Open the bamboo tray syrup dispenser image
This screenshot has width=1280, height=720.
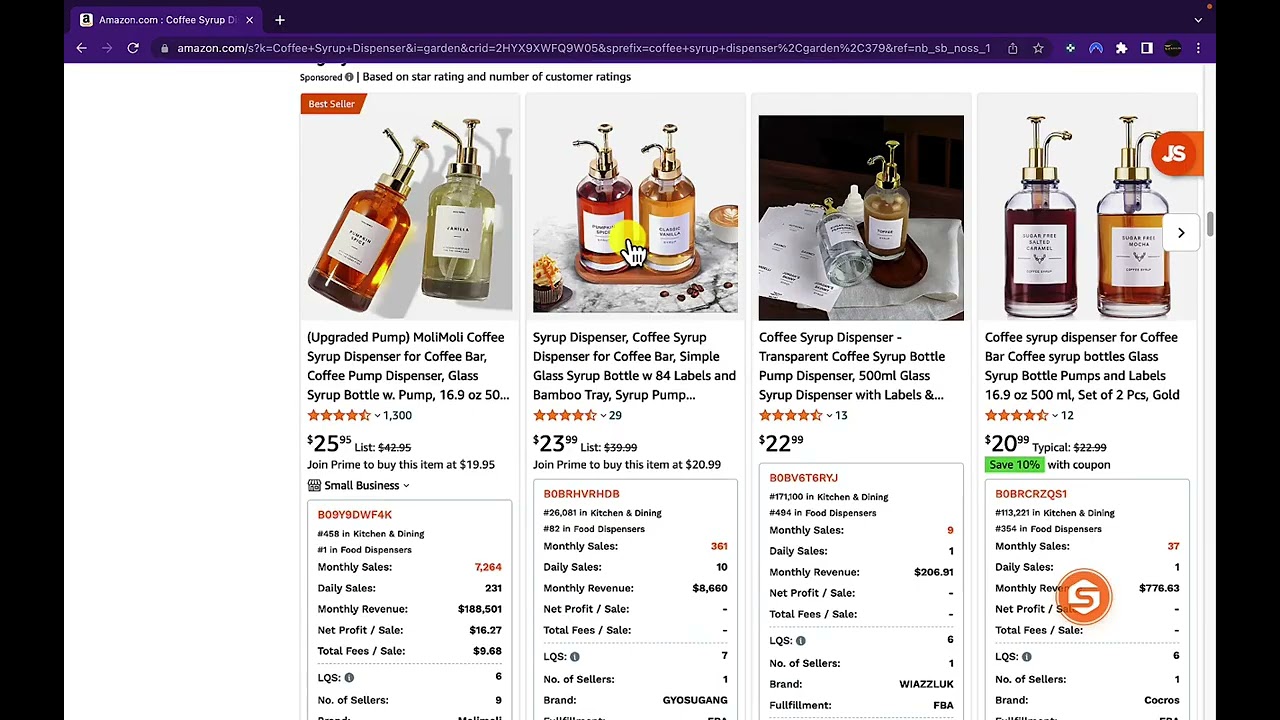click(635, 217)
